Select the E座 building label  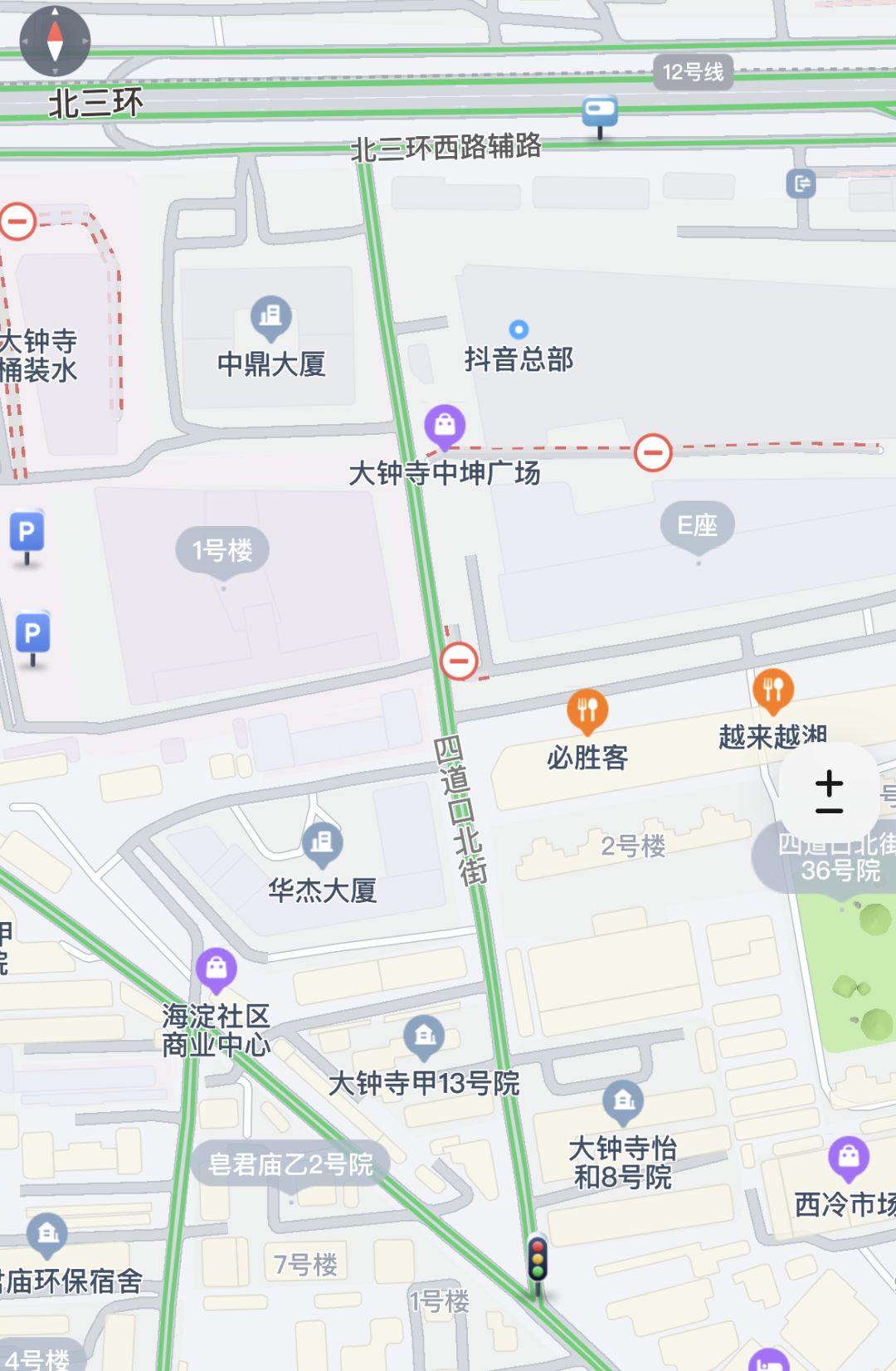697,525
